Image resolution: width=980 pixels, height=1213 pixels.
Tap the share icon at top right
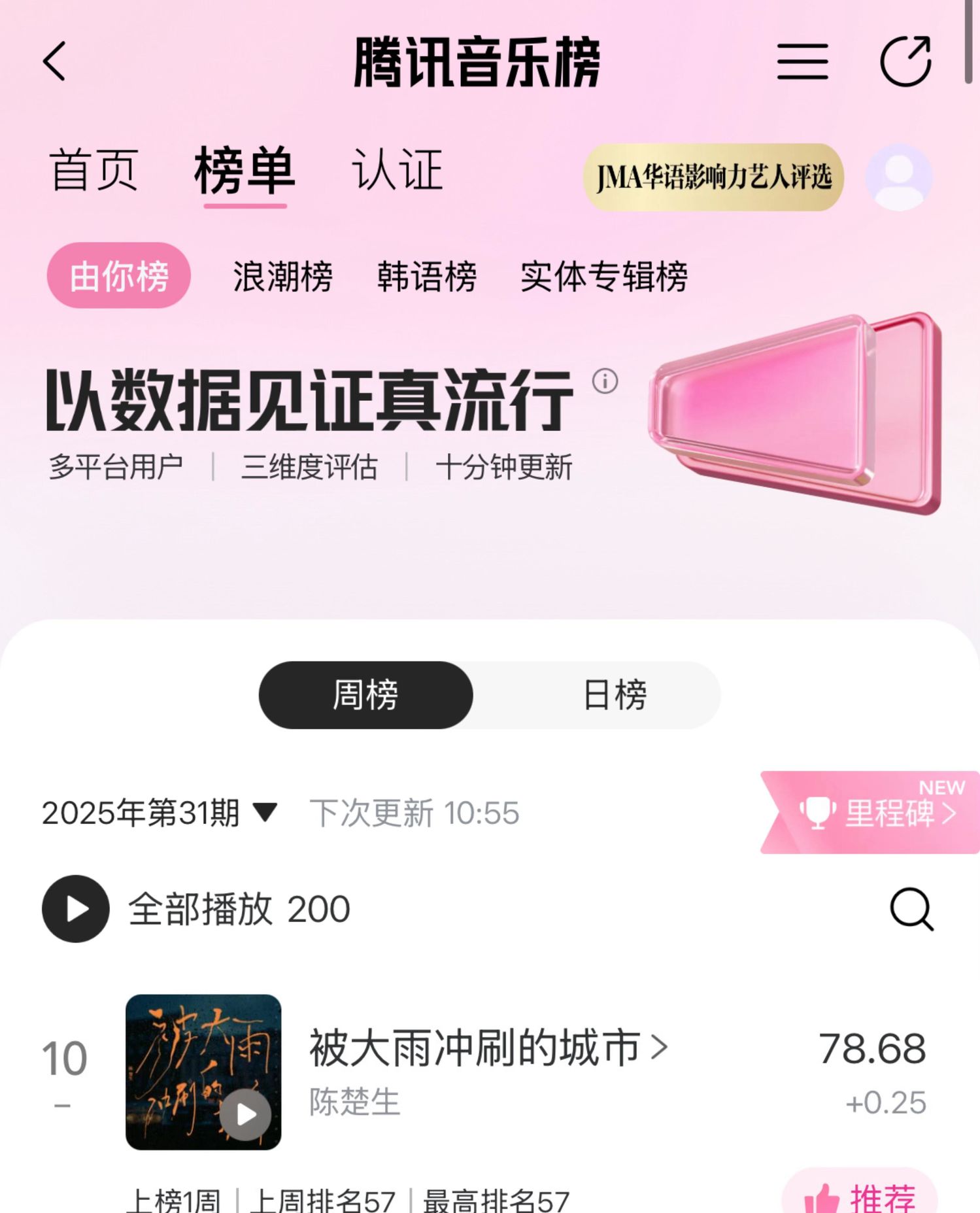tap(905, 61)
